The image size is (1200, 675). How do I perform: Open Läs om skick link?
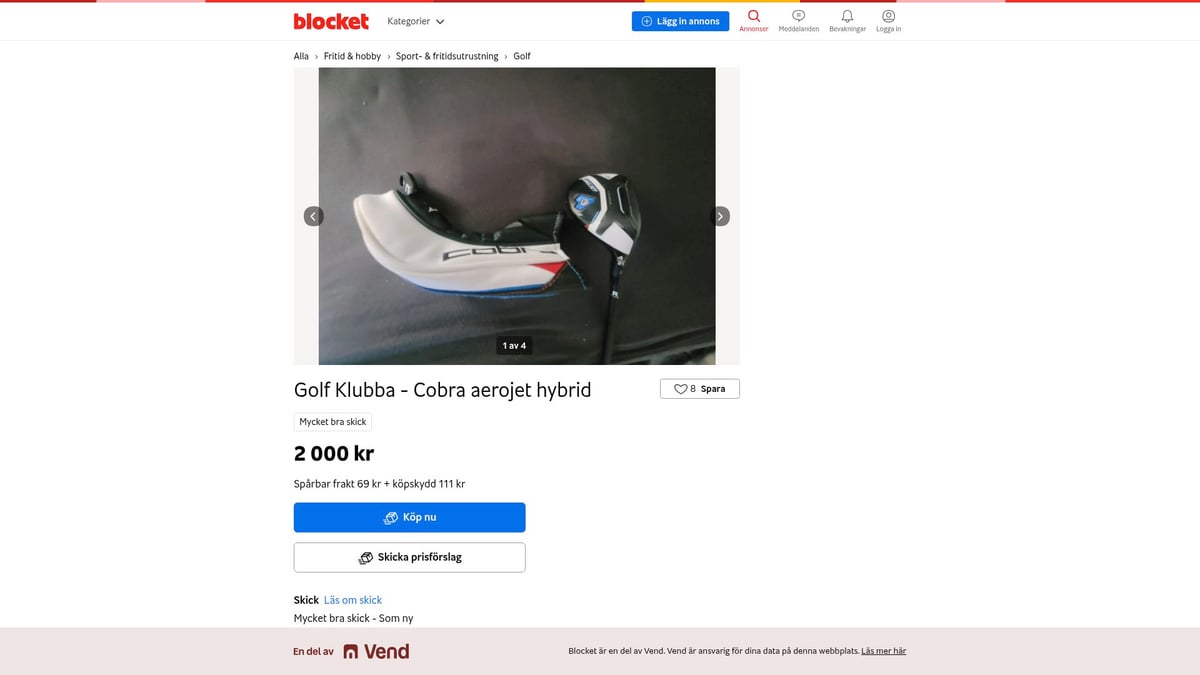(x=353, y=600)
